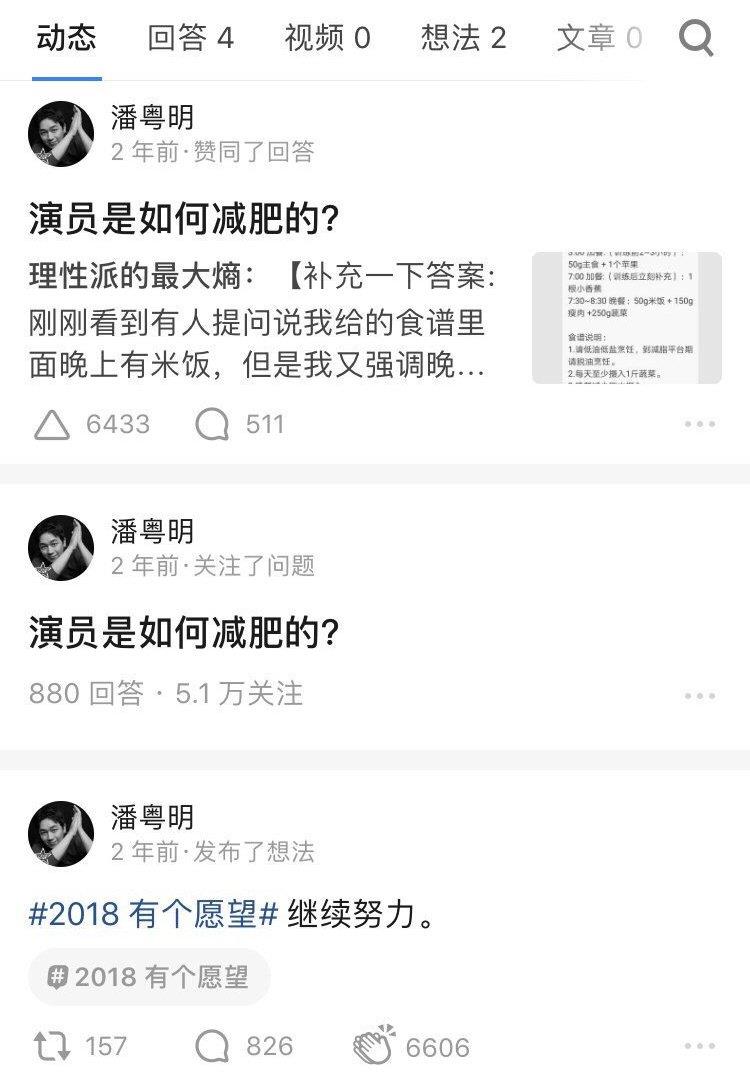Open the 511 comments on the answer
Image resolution: width=750 pixels, height=1081 pixels.
coord(239,424)
